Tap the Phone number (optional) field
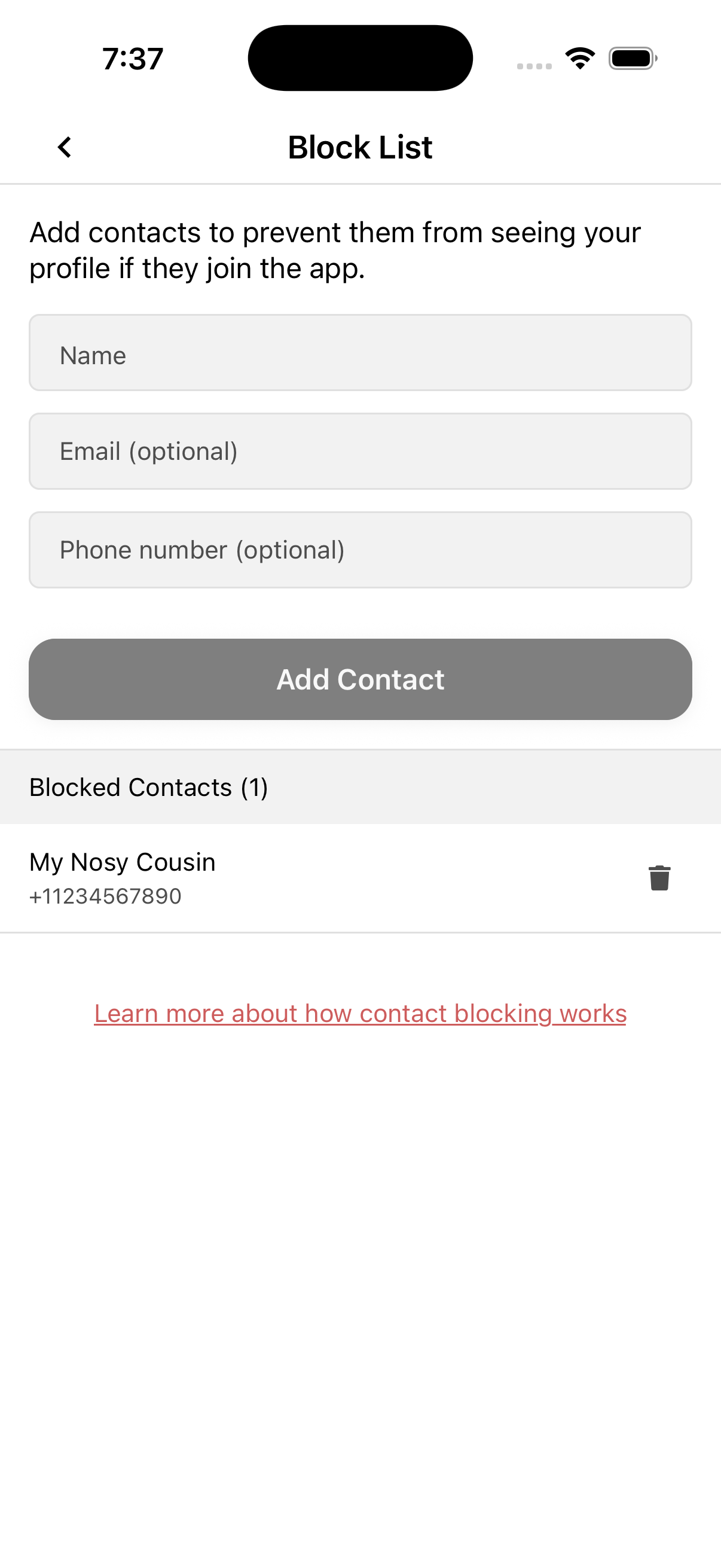721x1568 pixels. (360, 549)
